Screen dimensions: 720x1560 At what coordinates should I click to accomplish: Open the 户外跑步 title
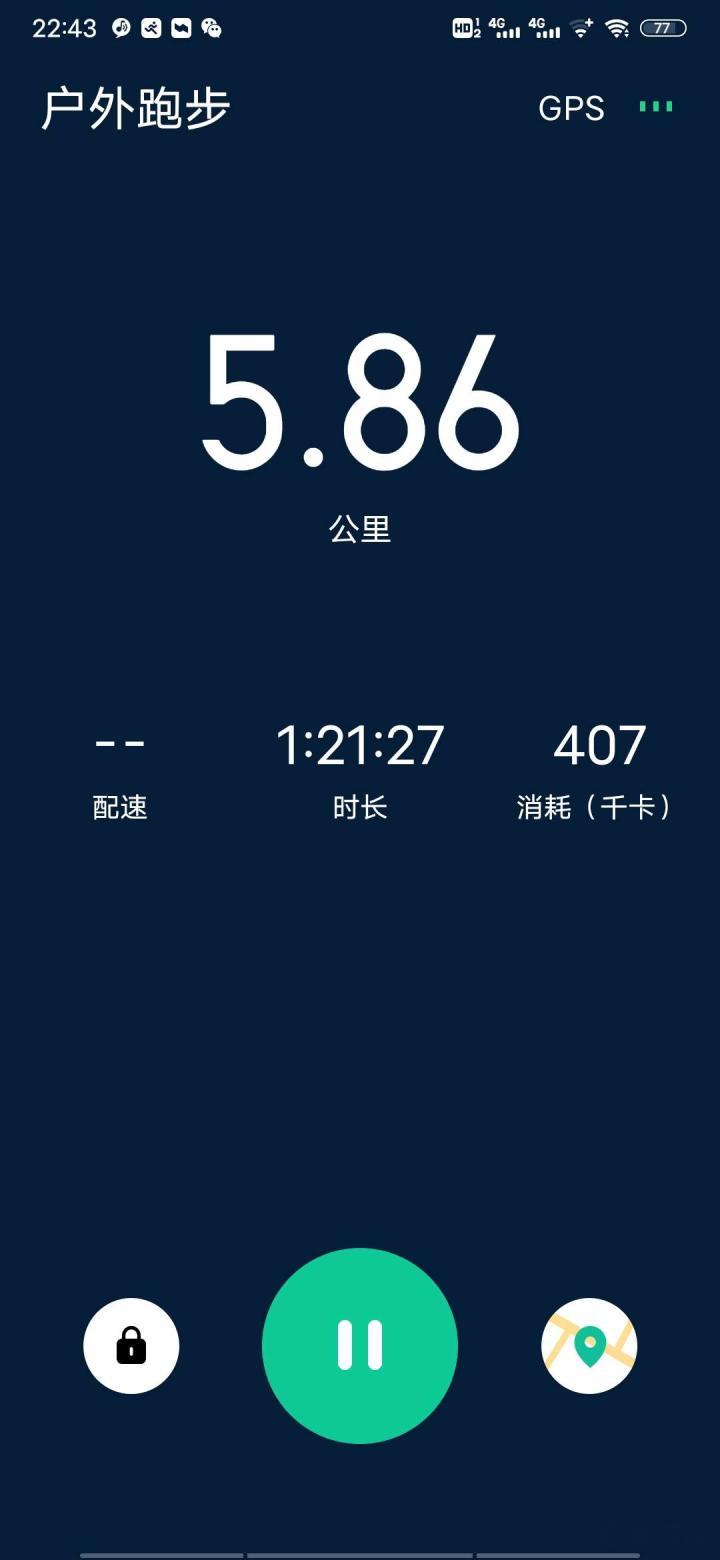(x=135, y=108)
